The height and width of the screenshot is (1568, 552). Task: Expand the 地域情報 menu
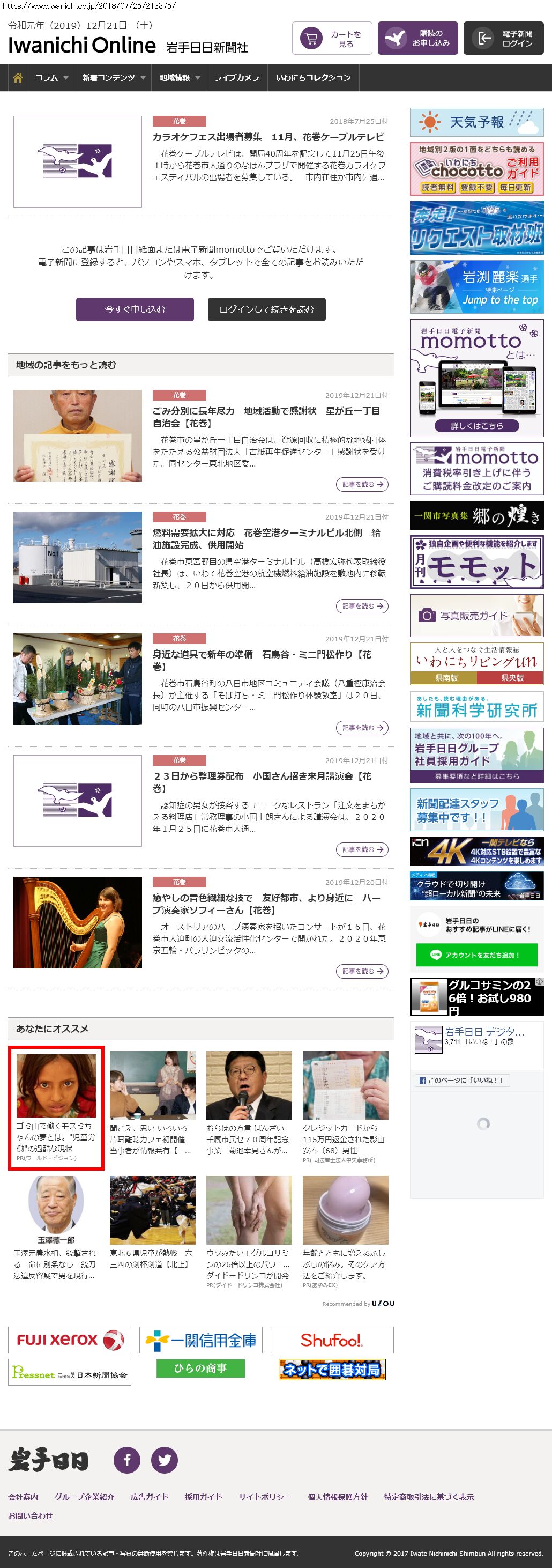[179, 78]
